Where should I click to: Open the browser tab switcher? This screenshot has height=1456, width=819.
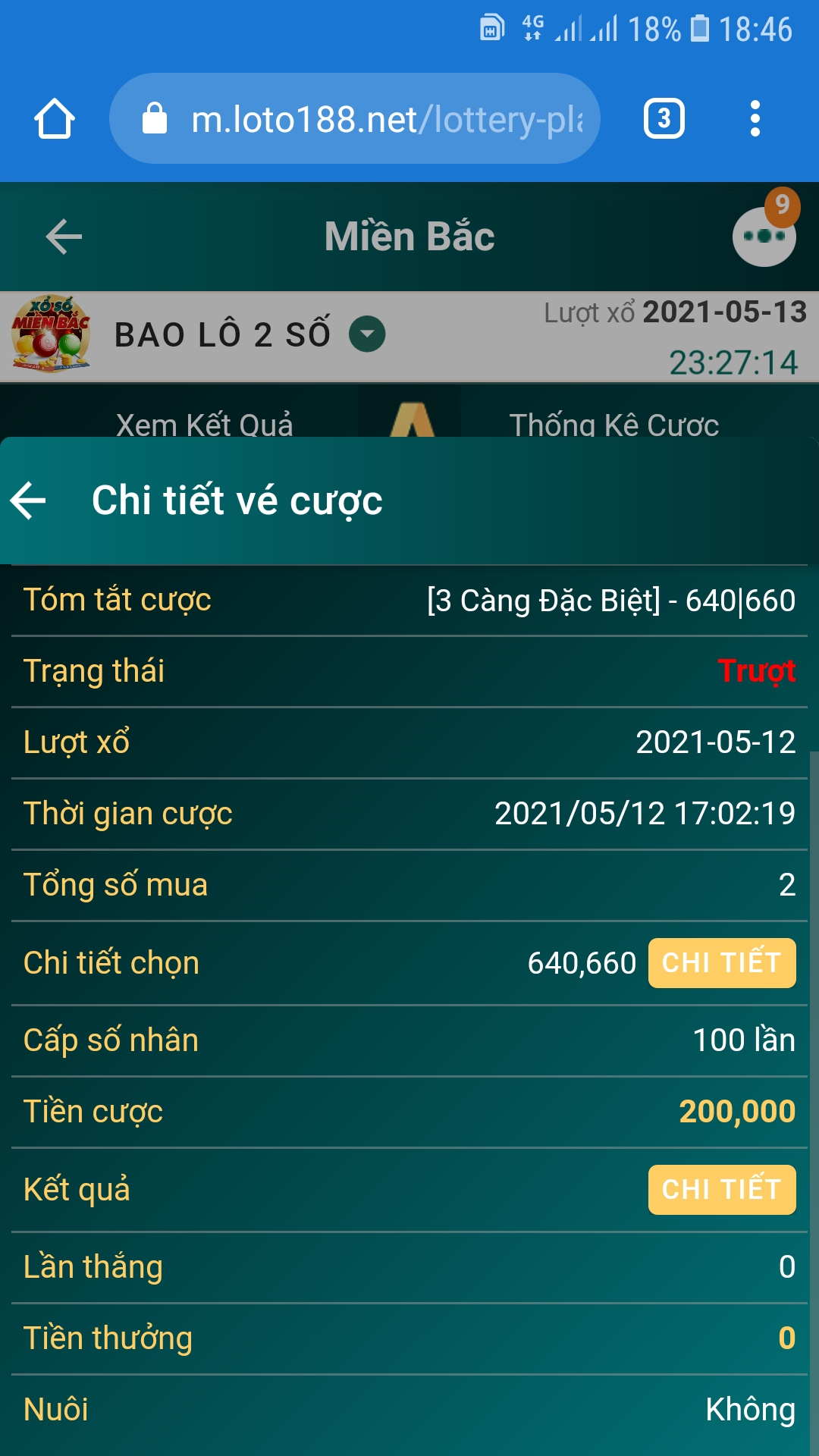pos(664,119)
